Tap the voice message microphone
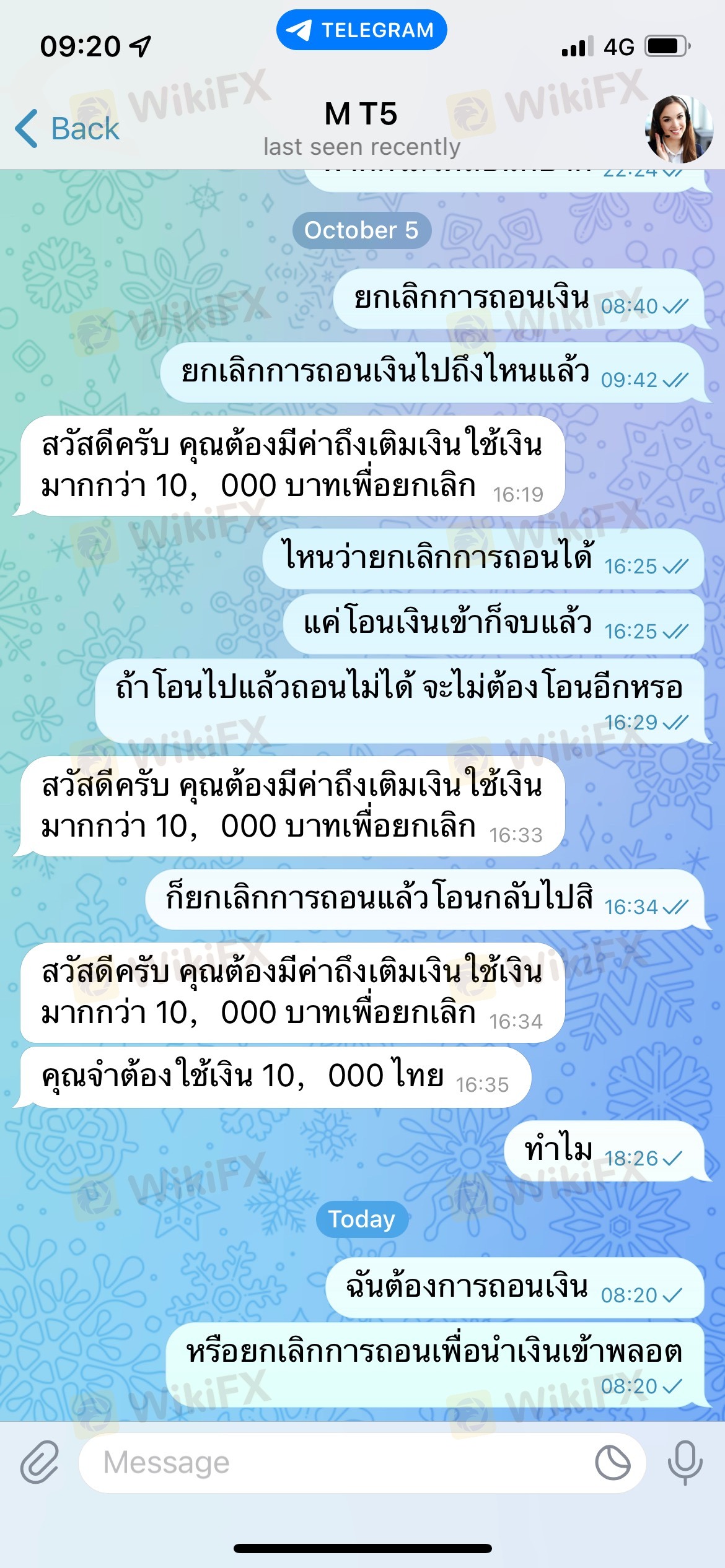725x1568 pixels. pos(685,1463)
